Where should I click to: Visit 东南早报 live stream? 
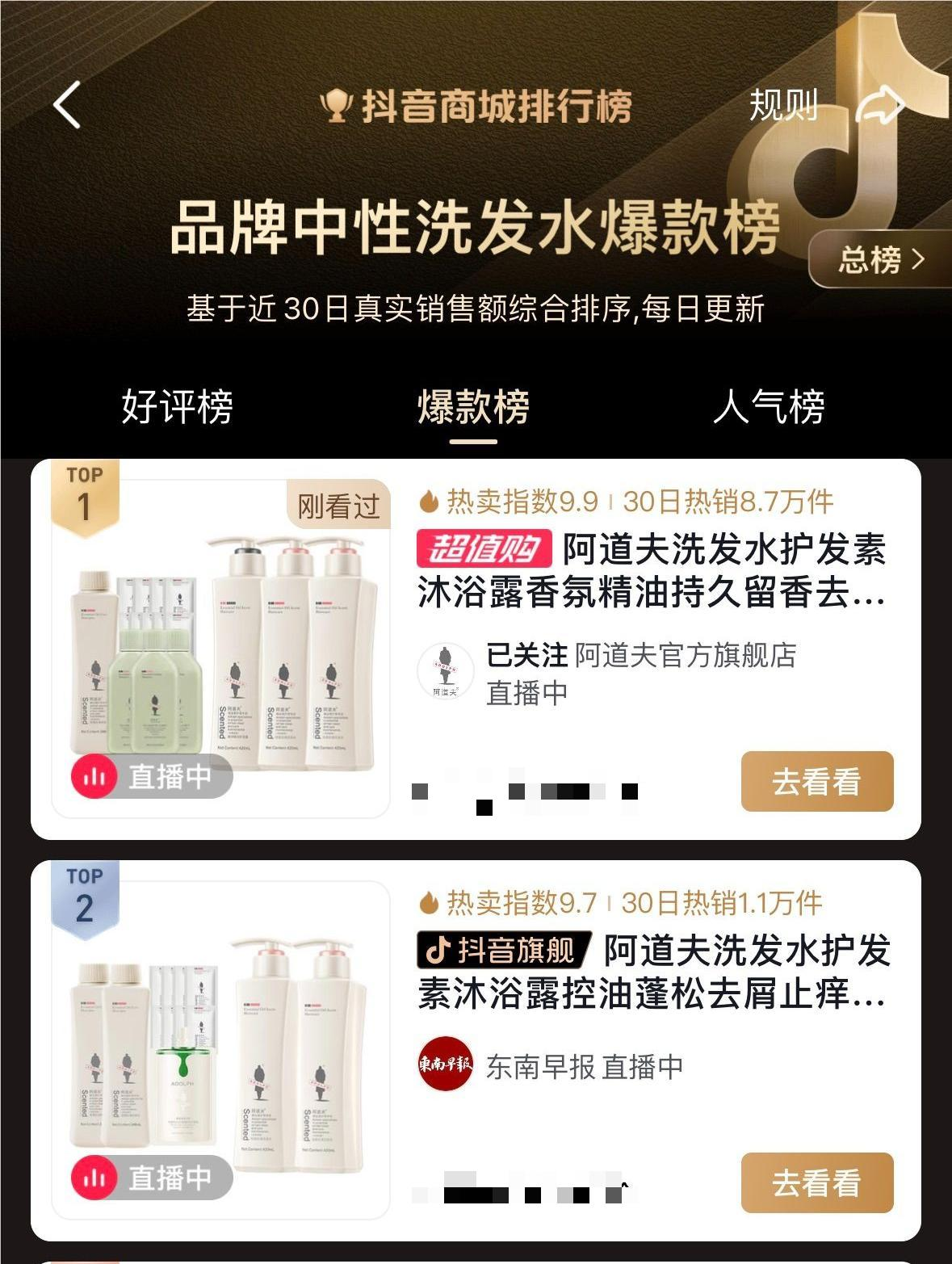click(551, 1067)
